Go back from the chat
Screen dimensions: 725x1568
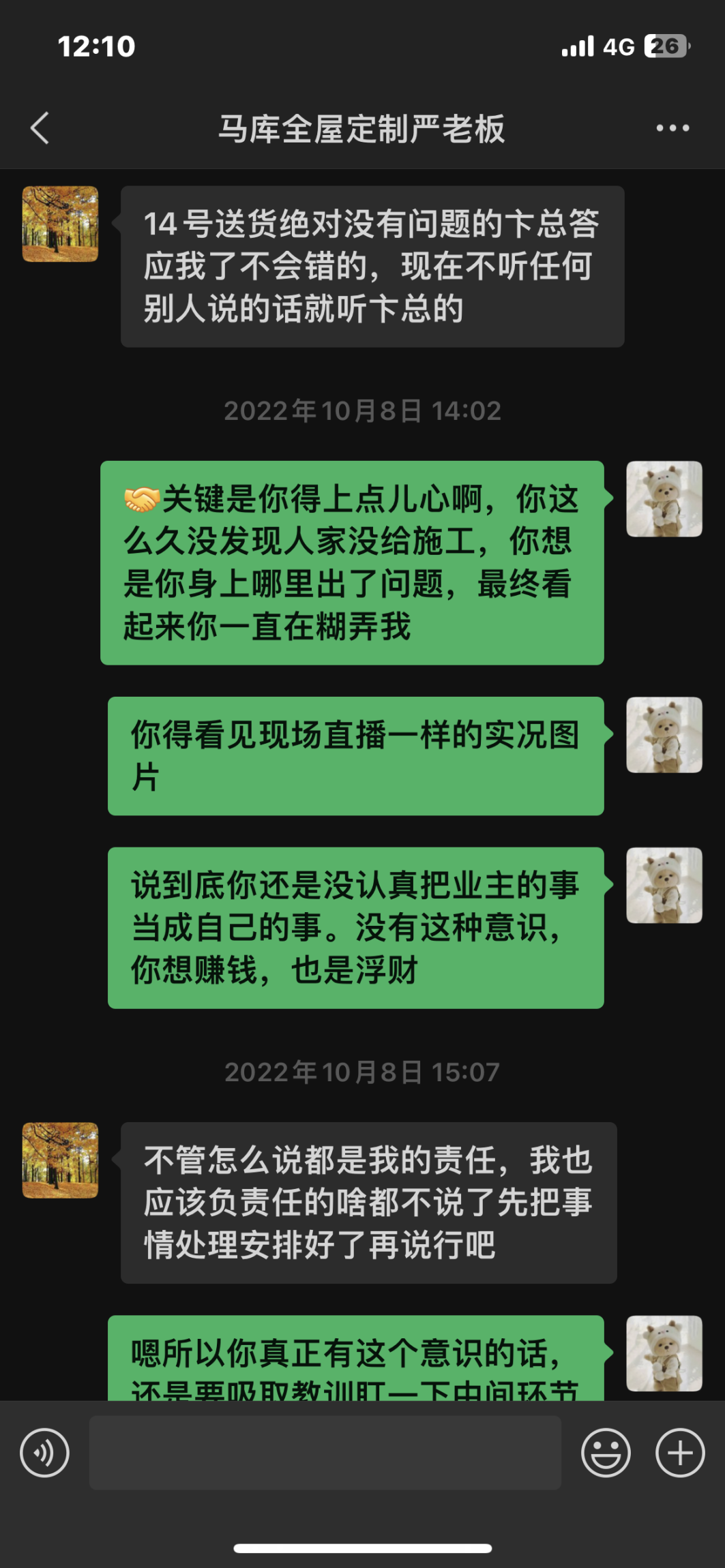click(40, 128)
